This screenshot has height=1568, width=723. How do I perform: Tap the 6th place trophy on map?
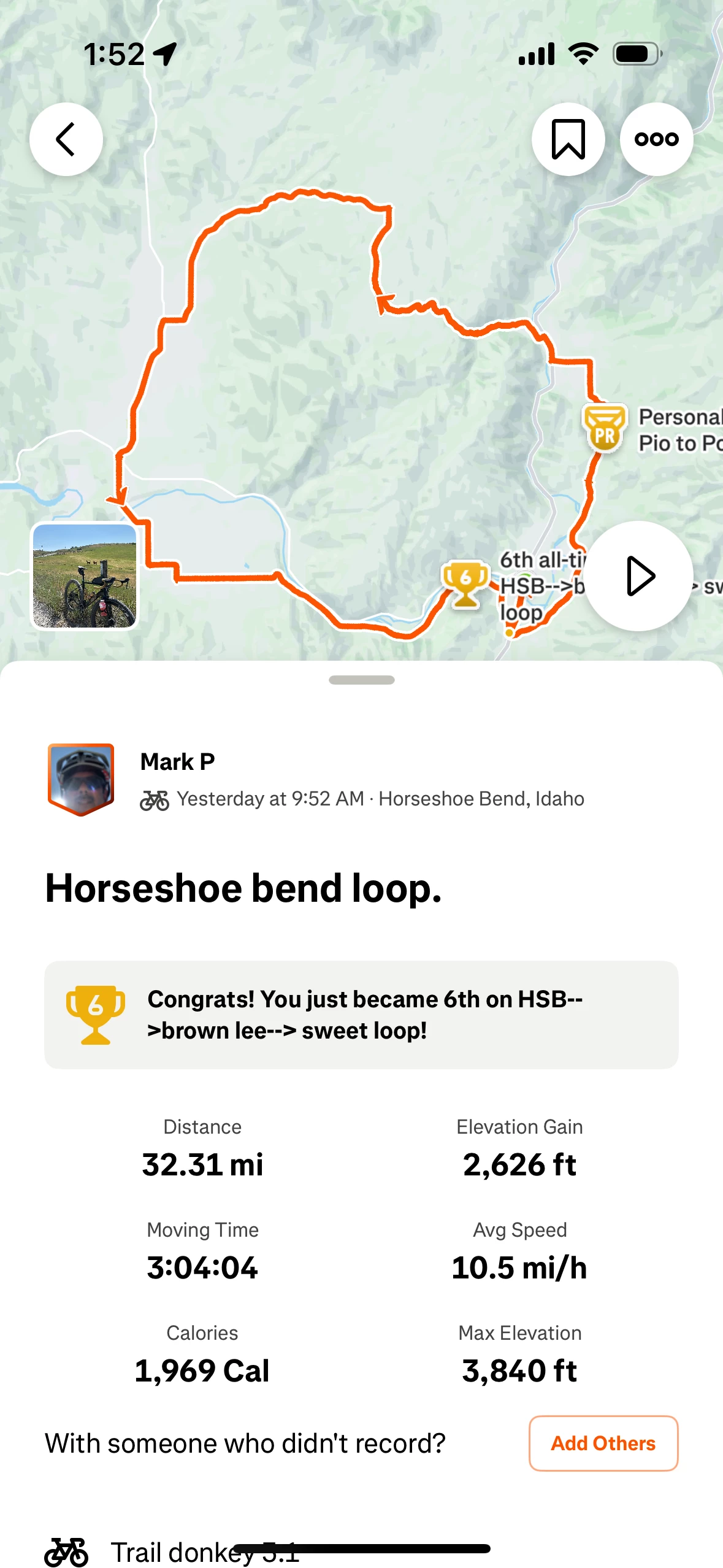[465, 583]
